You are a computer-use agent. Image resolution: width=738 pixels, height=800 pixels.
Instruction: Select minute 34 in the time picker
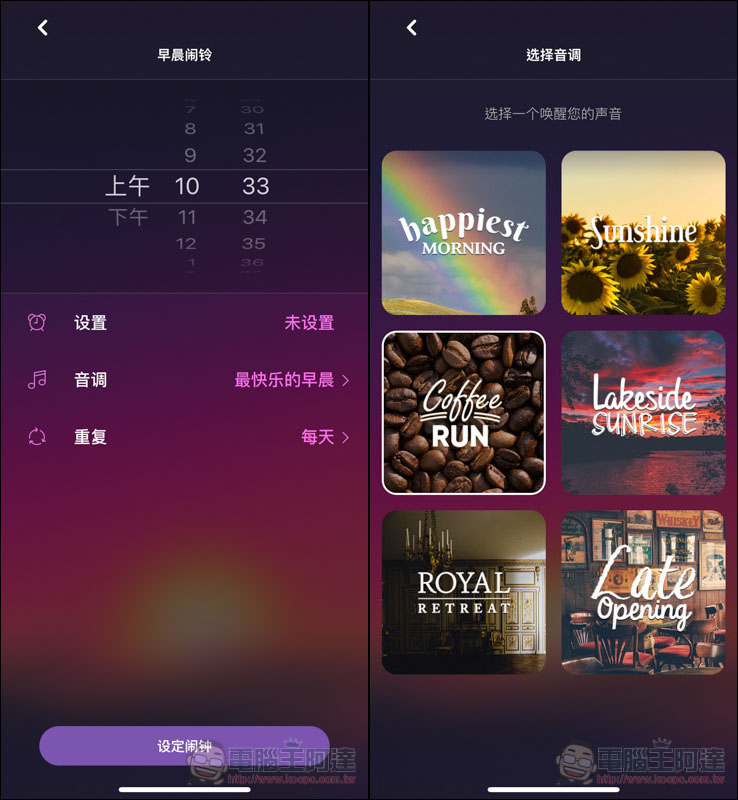tap(255, 217)
